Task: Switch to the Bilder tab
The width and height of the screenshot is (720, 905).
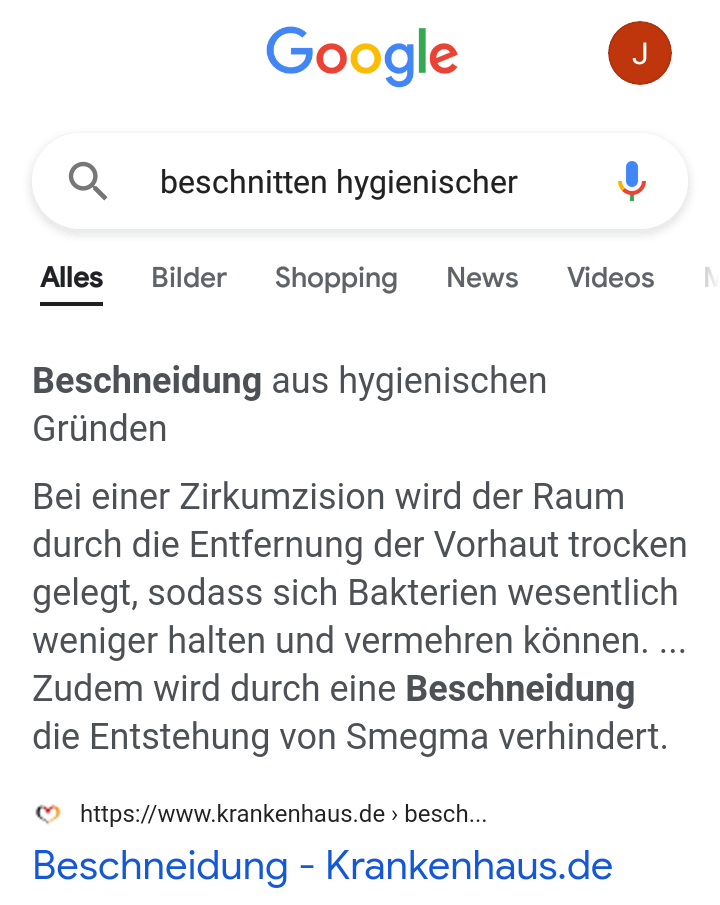Action: pyautogui.click(x=189, y=277)
